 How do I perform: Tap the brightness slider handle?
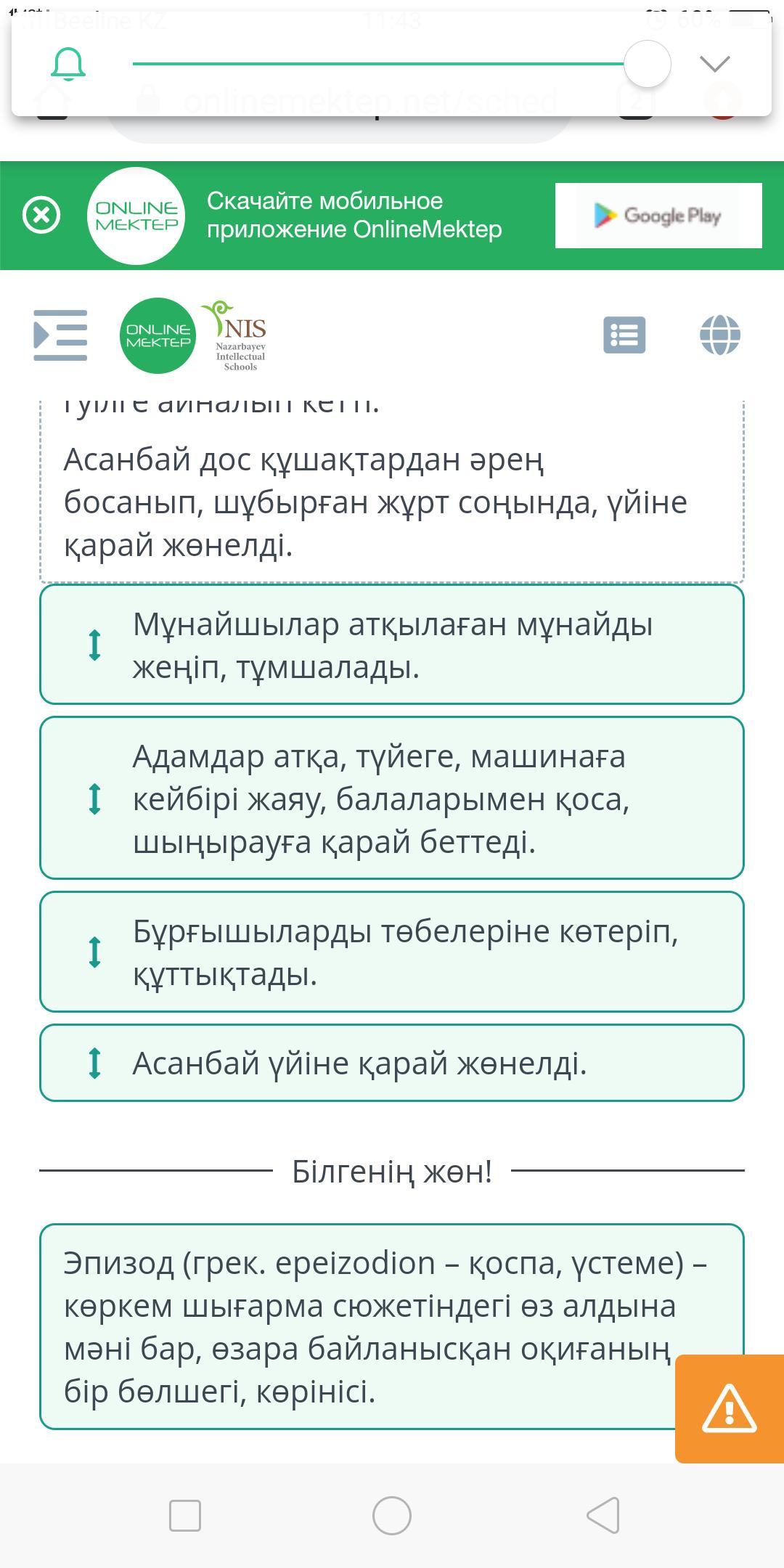(x=647, y=64)
